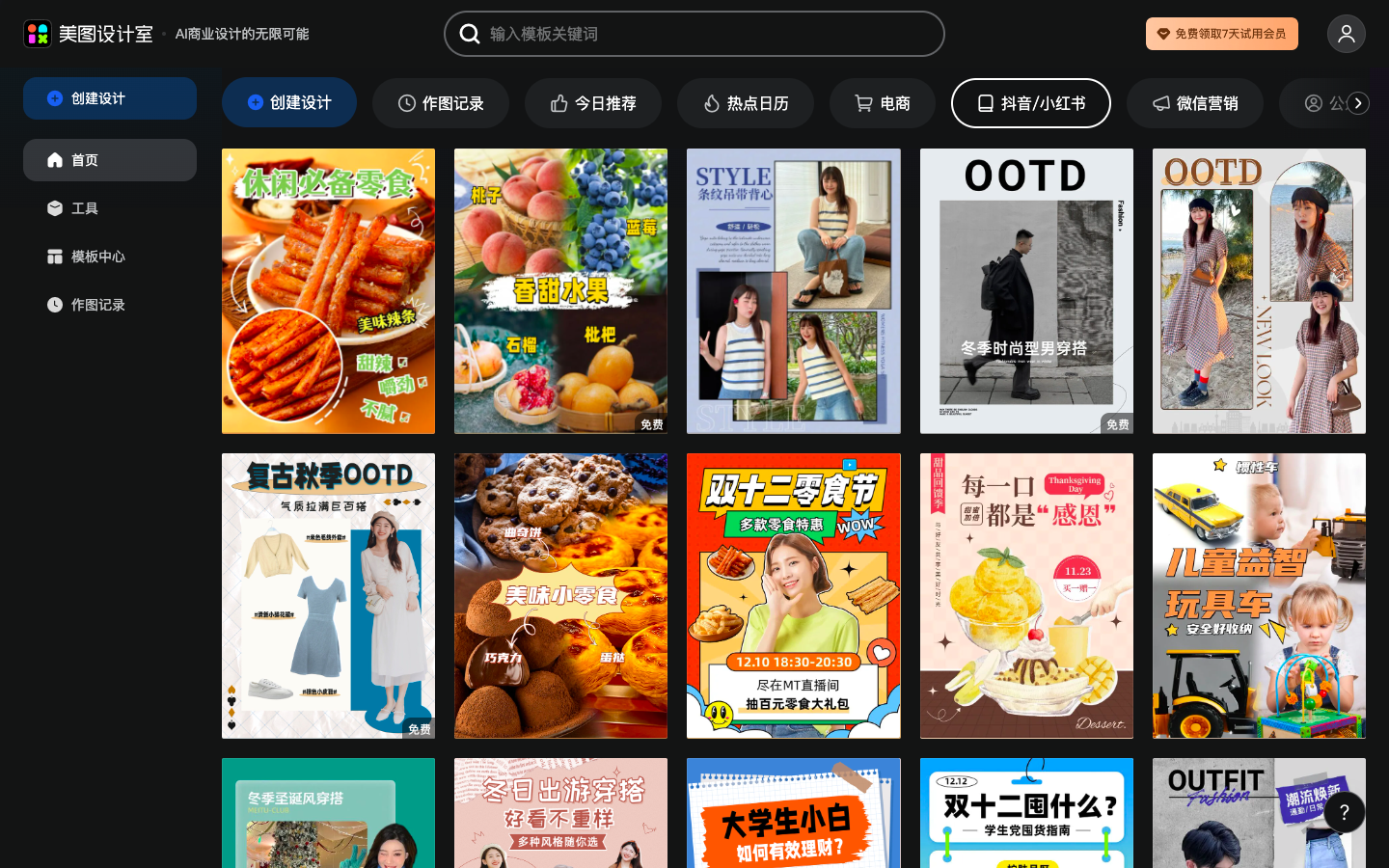
Task: Switch to the 电商 tab
Action: point(882,103)
